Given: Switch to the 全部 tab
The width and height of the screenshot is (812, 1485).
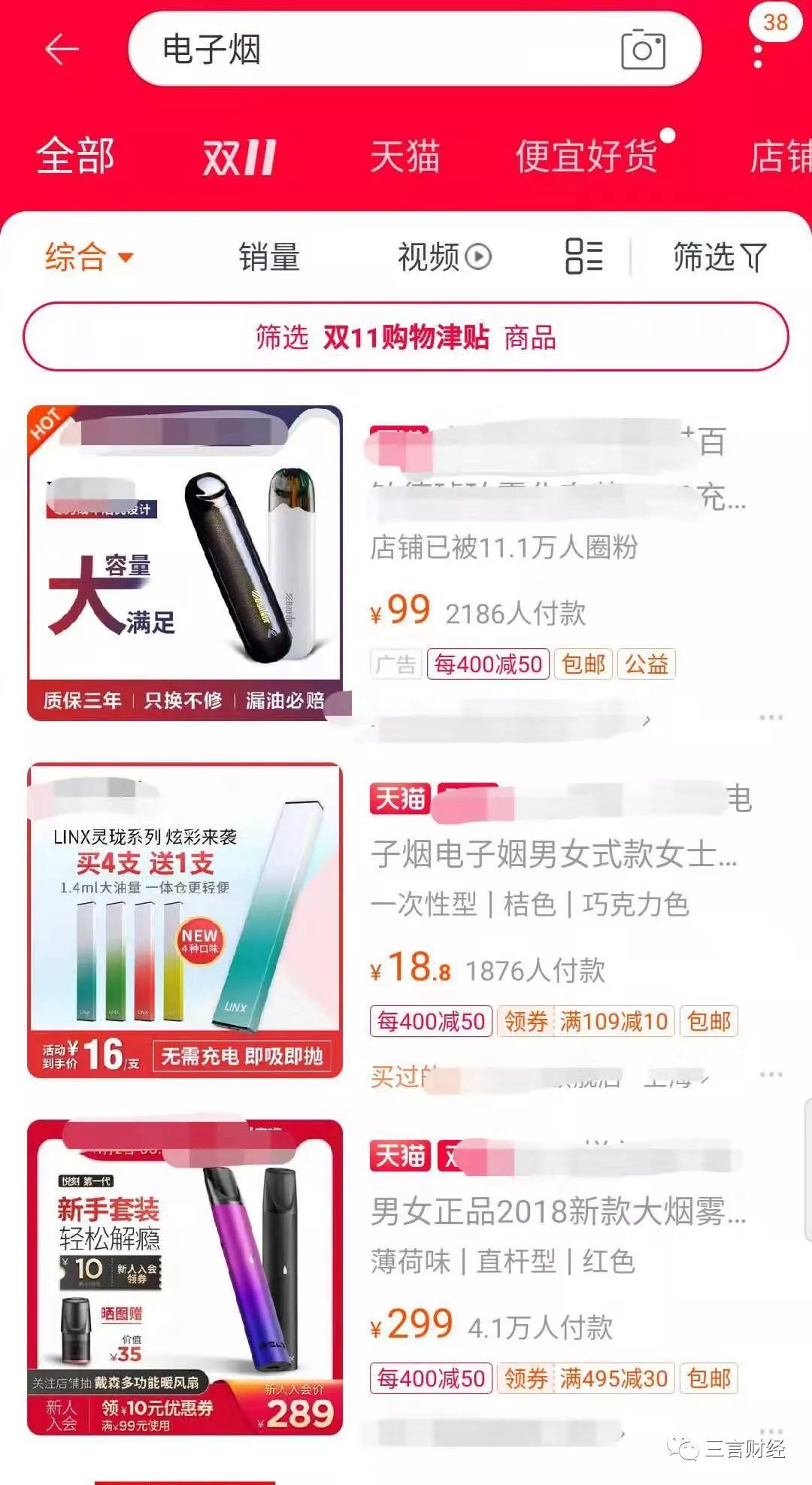Looking at the screenshot, I should click(x=75, y=156).
